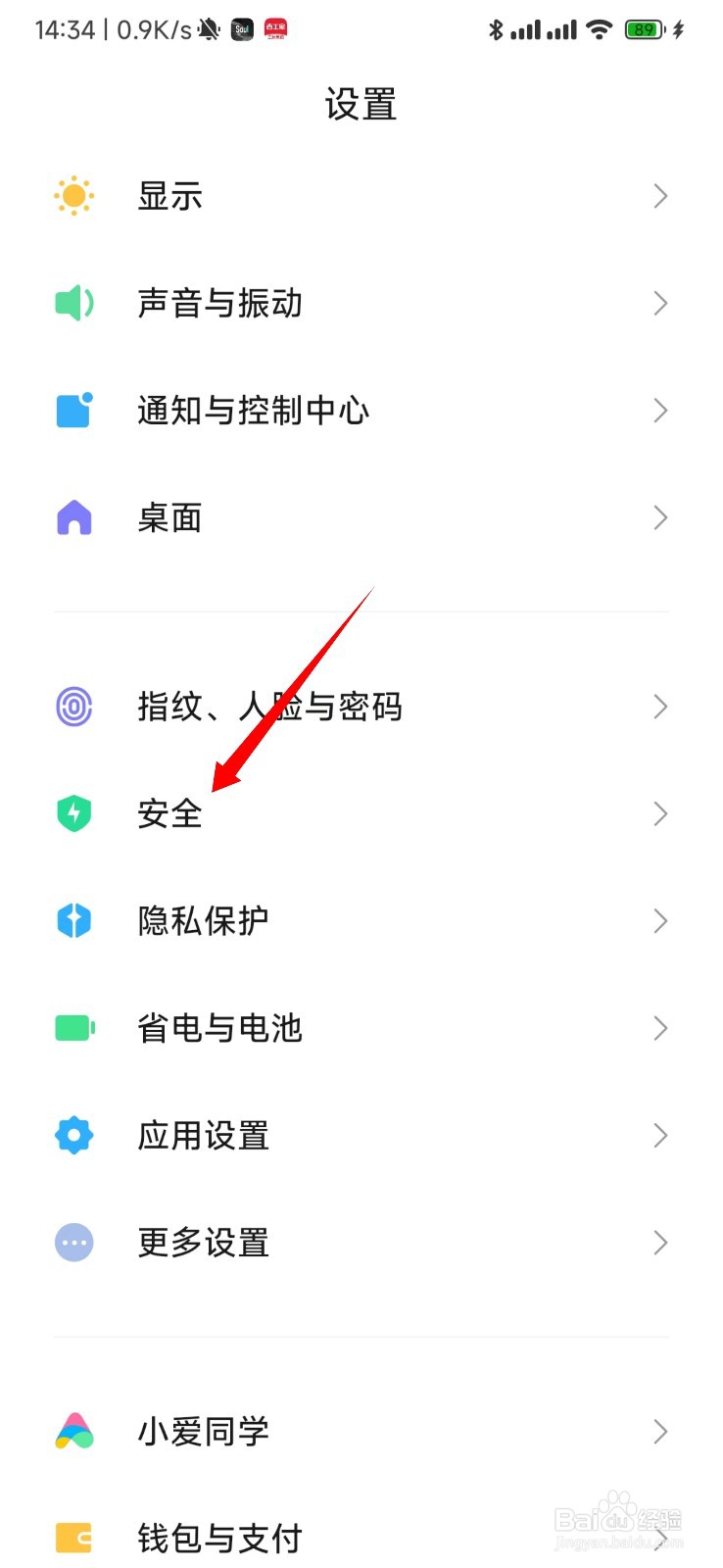Open Display settings via the sun icon
This screenshot has width=723, height=1568.
pos(73,195)
